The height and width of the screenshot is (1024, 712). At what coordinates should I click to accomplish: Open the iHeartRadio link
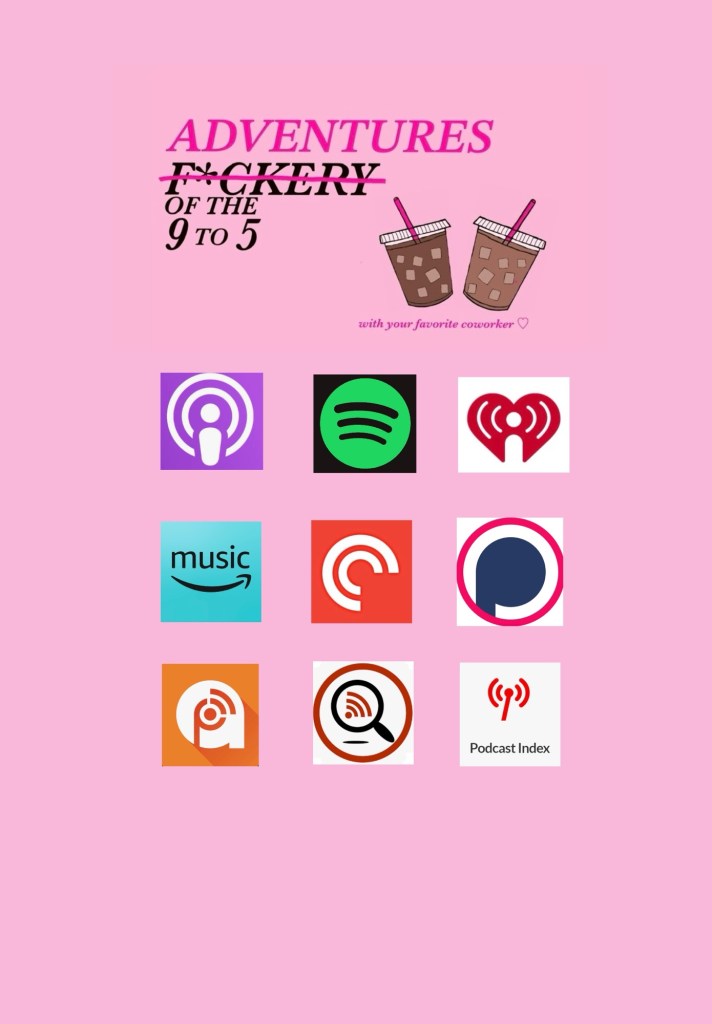click(513, 424)
